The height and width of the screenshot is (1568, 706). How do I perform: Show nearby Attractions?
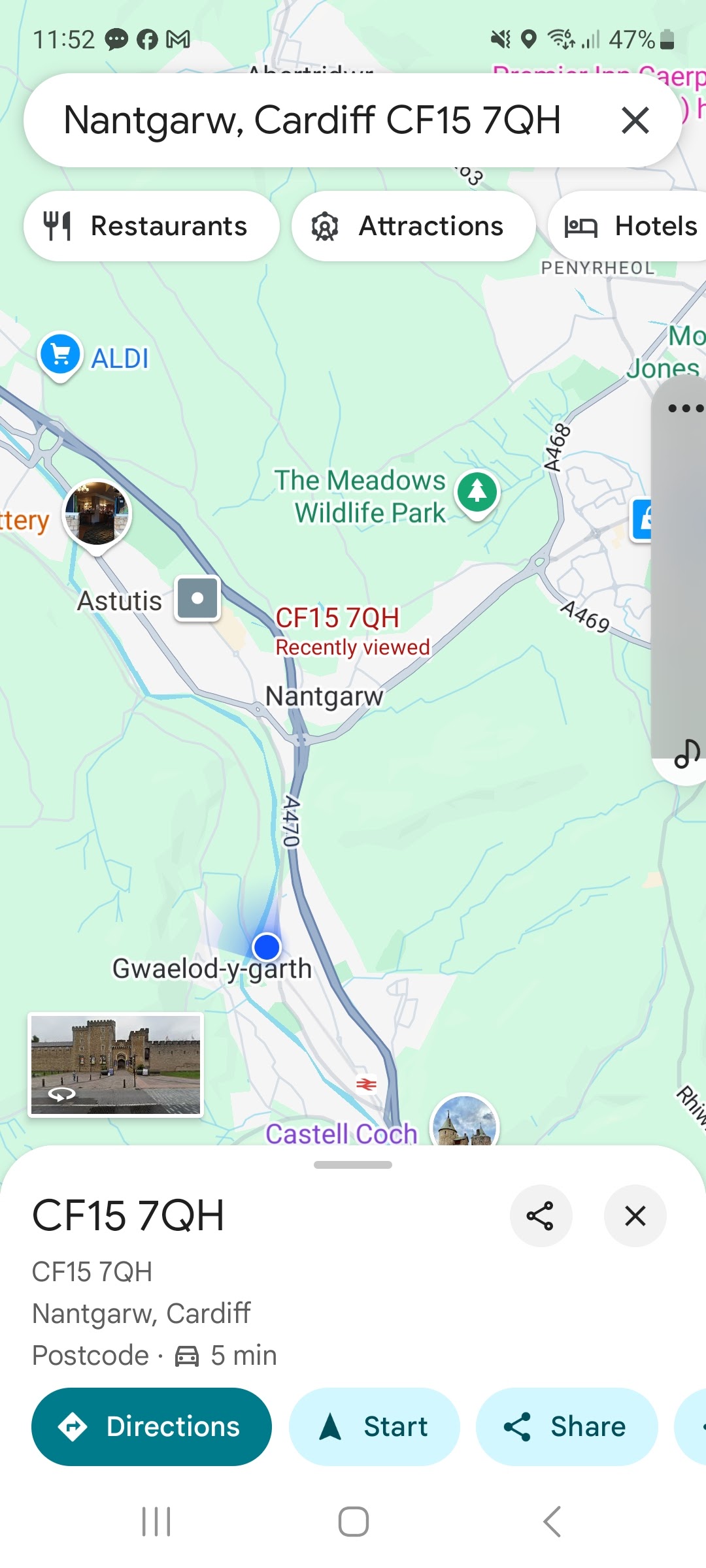(x=413, y=226)
